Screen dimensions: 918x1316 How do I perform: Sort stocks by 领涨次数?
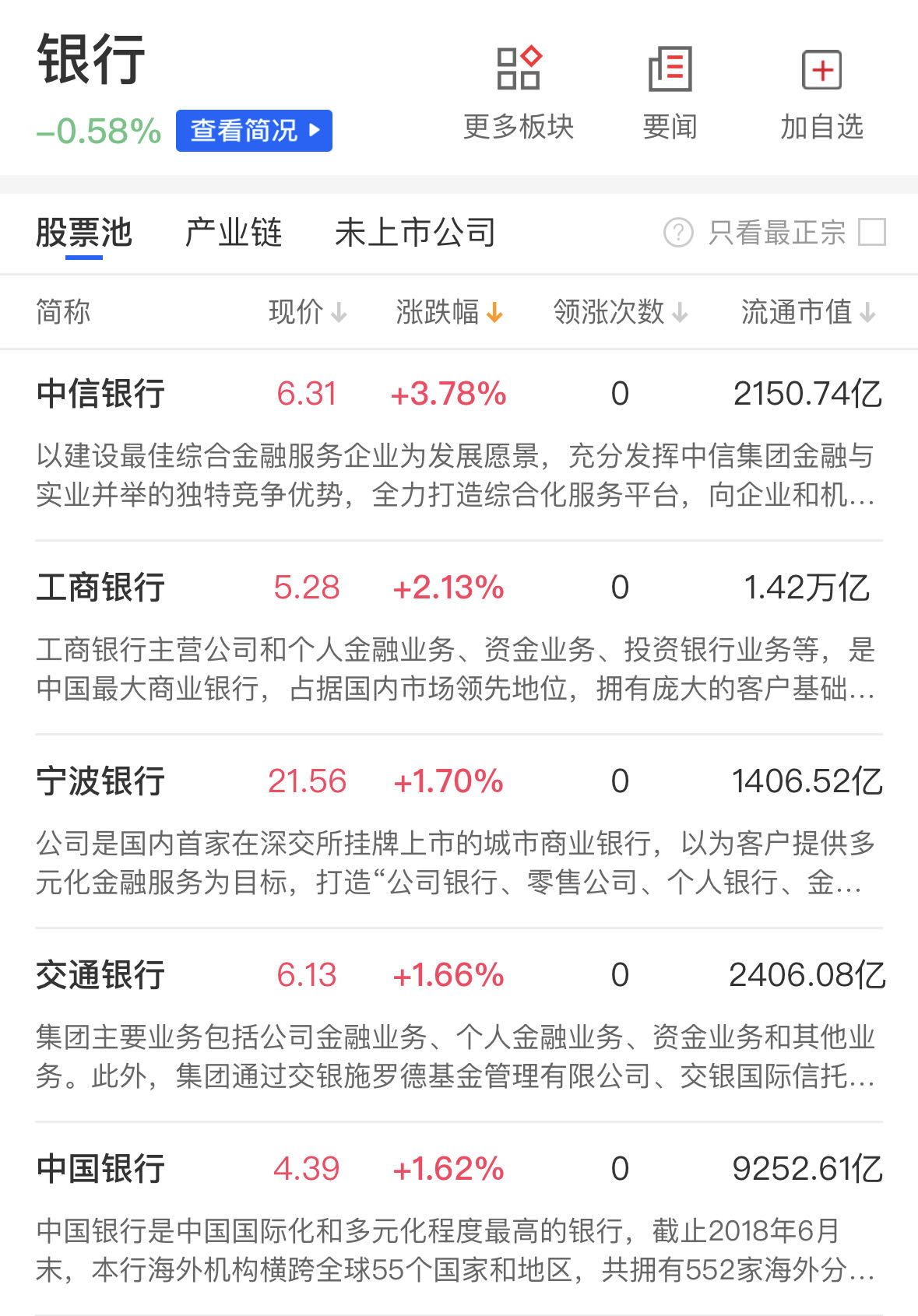621,312
